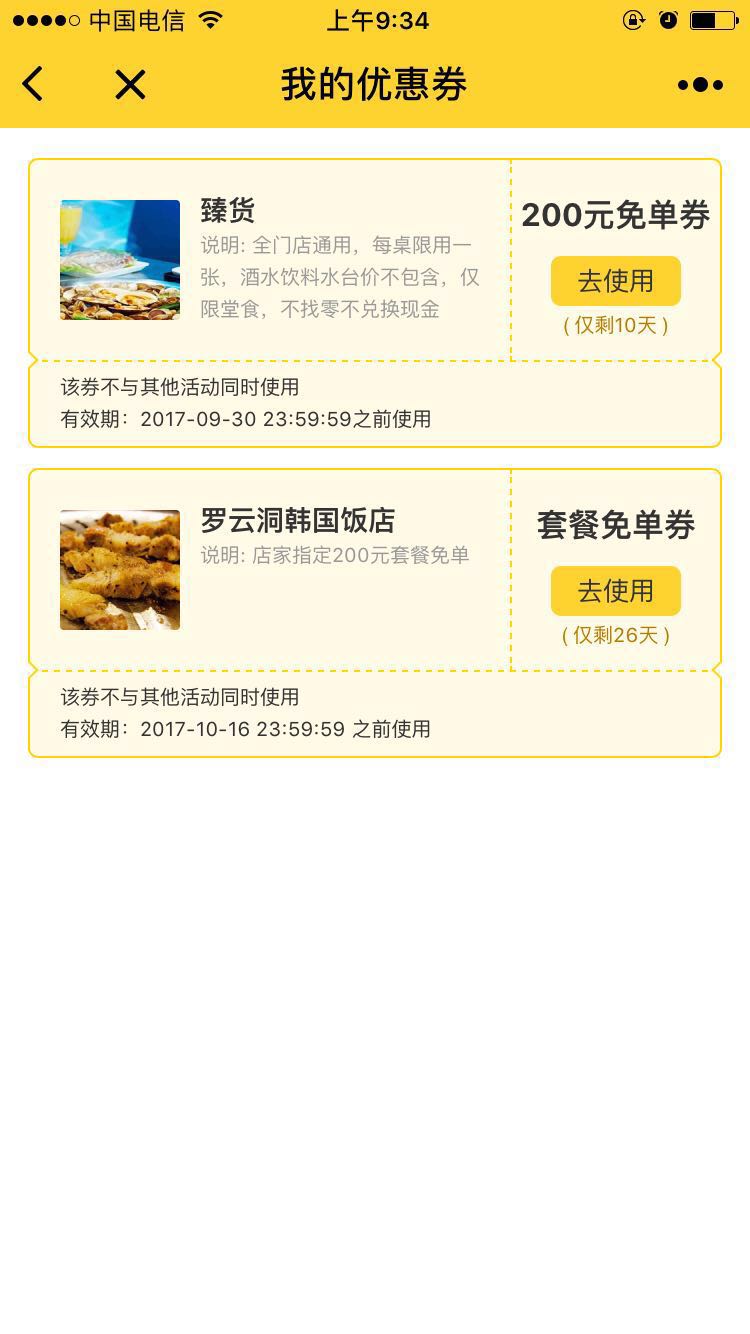Close the coupon page with the X

point(130,85)
